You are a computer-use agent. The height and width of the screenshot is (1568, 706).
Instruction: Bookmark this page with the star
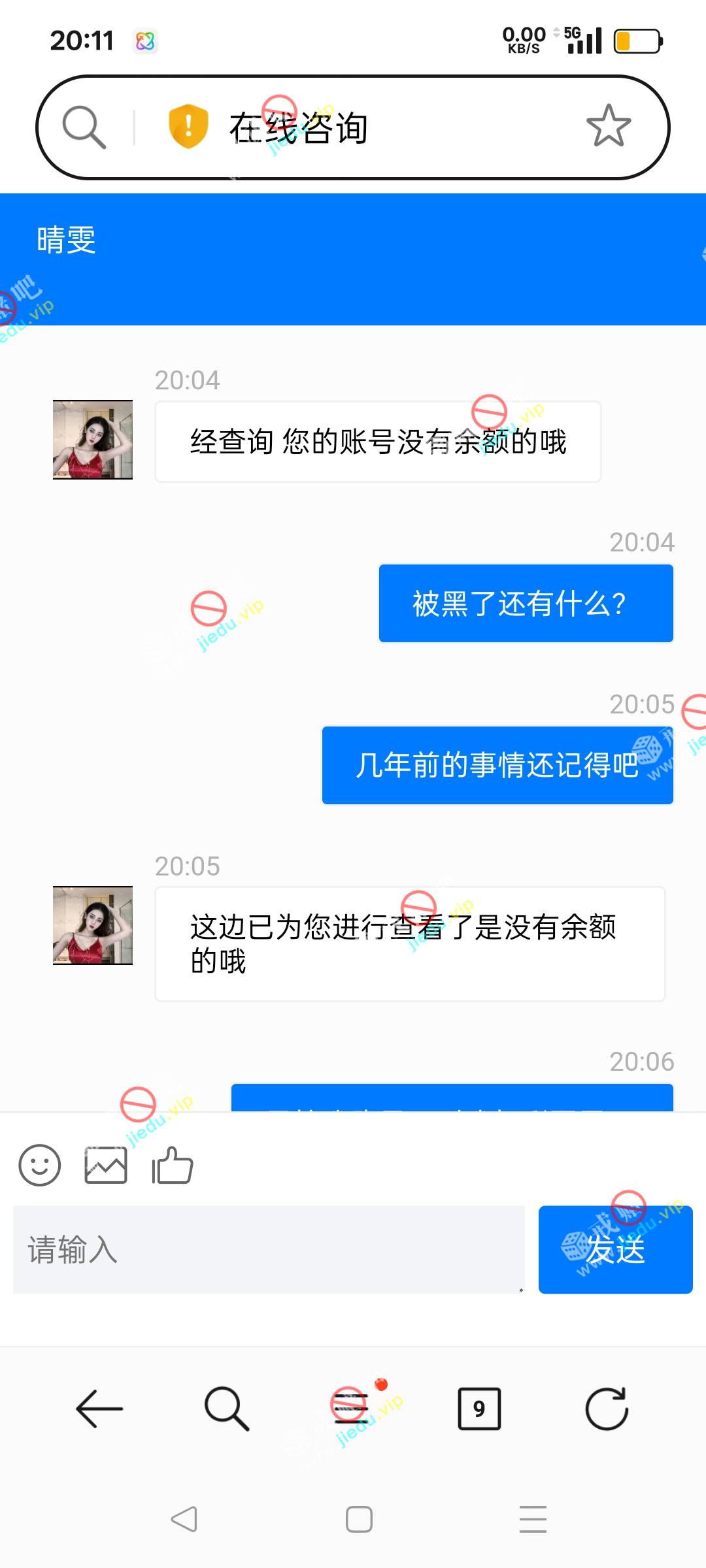tap(609, 126)
